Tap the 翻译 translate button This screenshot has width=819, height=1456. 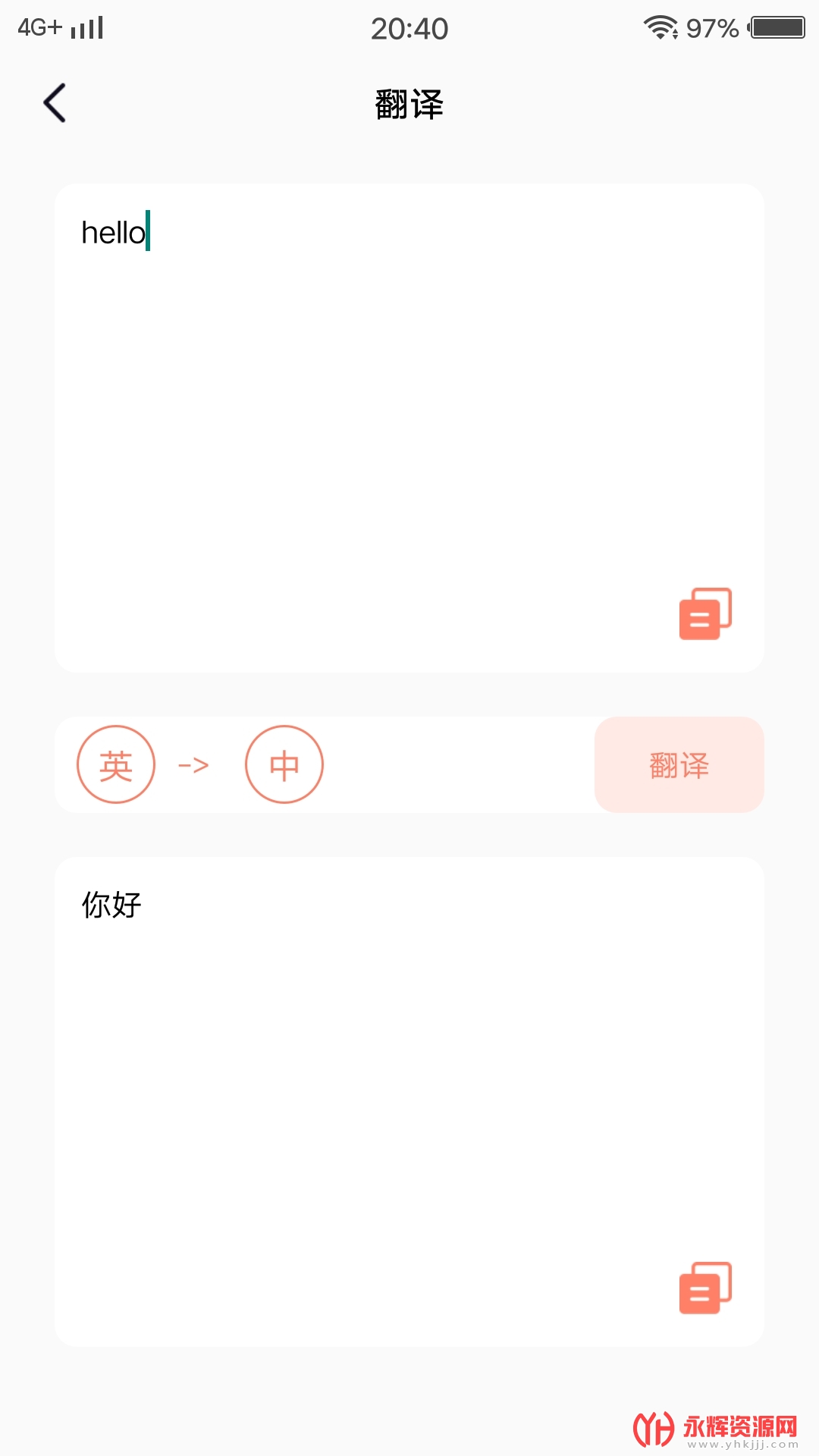(679, 764)
